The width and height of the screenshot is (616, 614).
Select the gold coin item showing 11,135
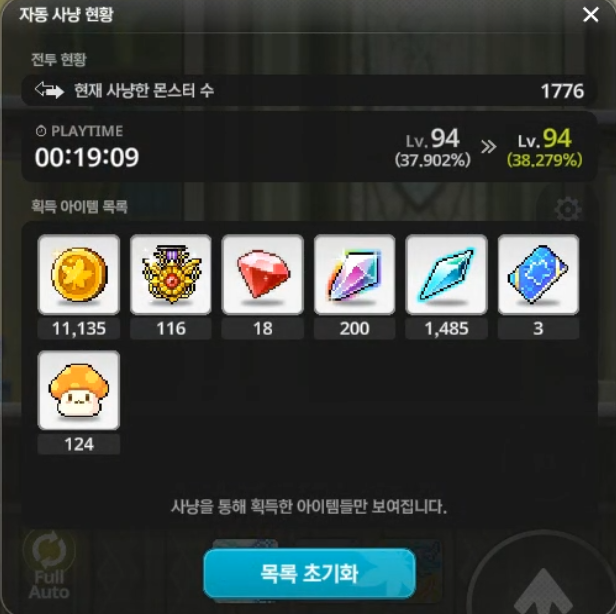pos(78,275)
